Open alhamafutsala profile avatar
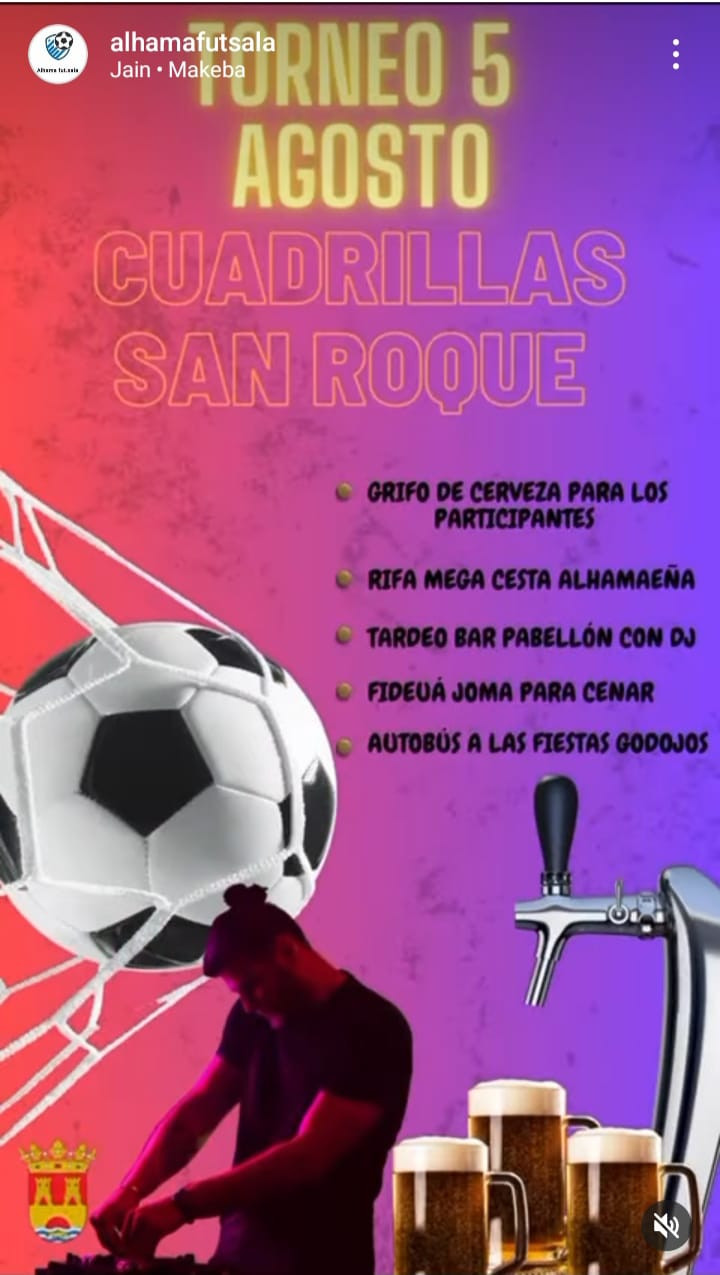This screenshot has width=720, height=1275. click(58, 54)
